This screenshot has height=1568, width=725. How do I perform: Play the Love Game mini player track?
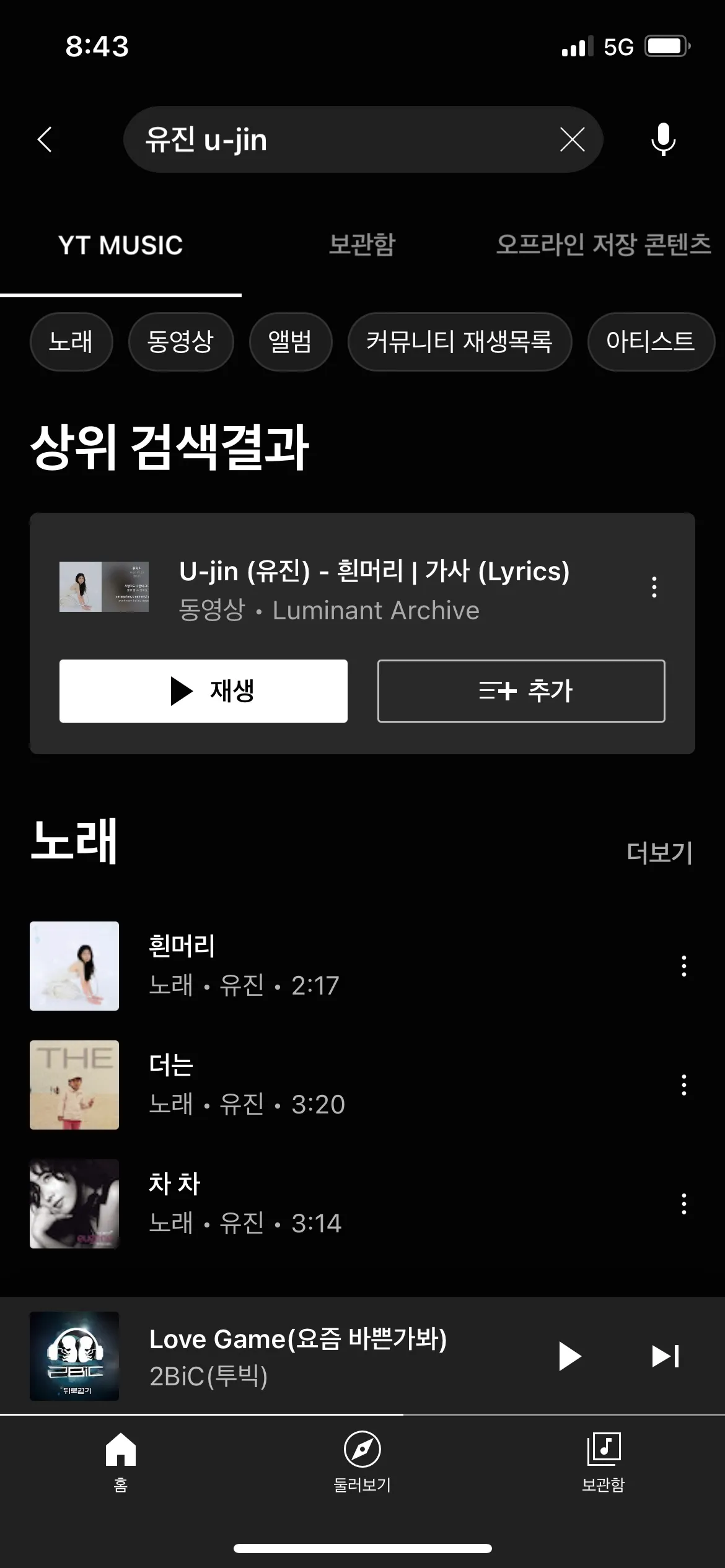pos(569,1356)
